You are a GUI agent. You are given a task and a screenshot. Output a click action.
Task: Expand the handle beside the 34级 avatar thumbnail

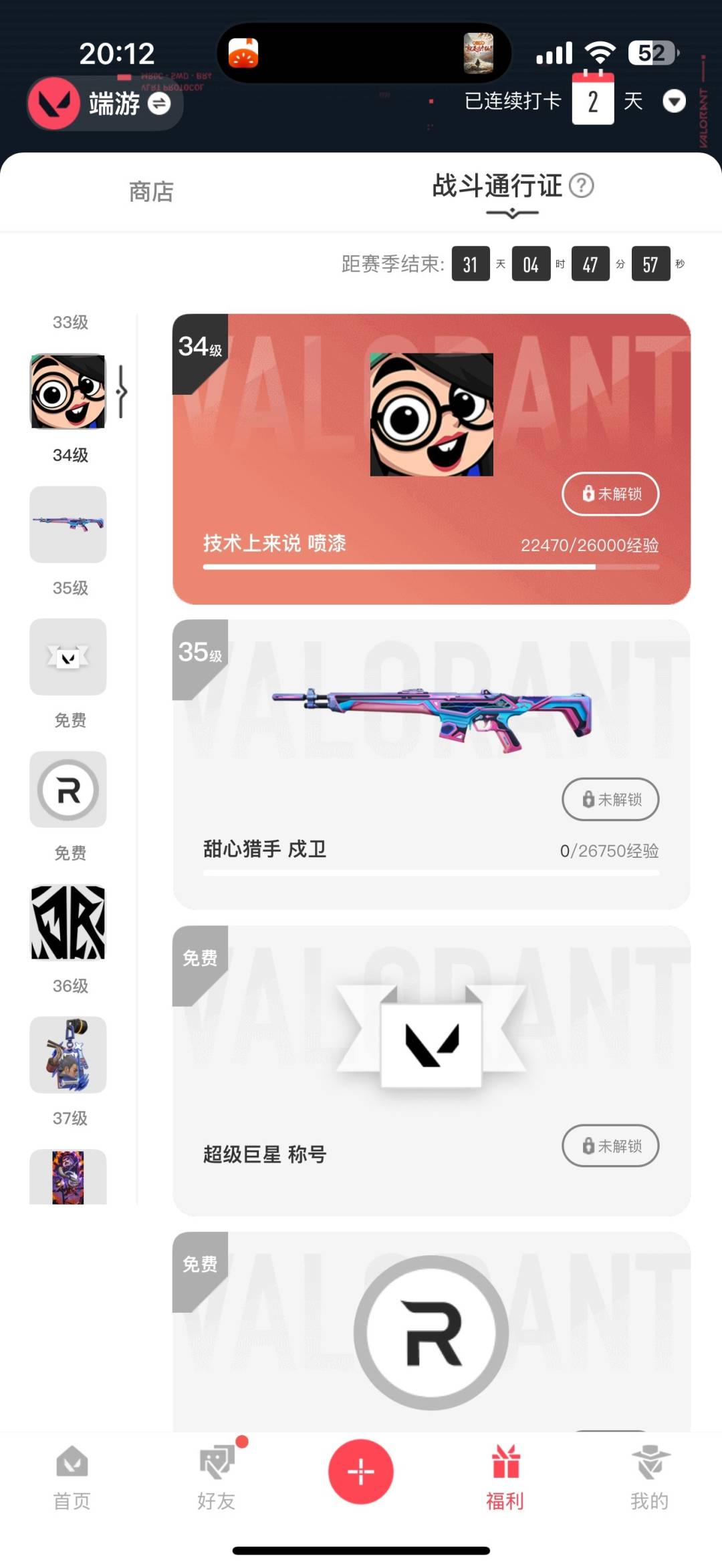[122, 392]
